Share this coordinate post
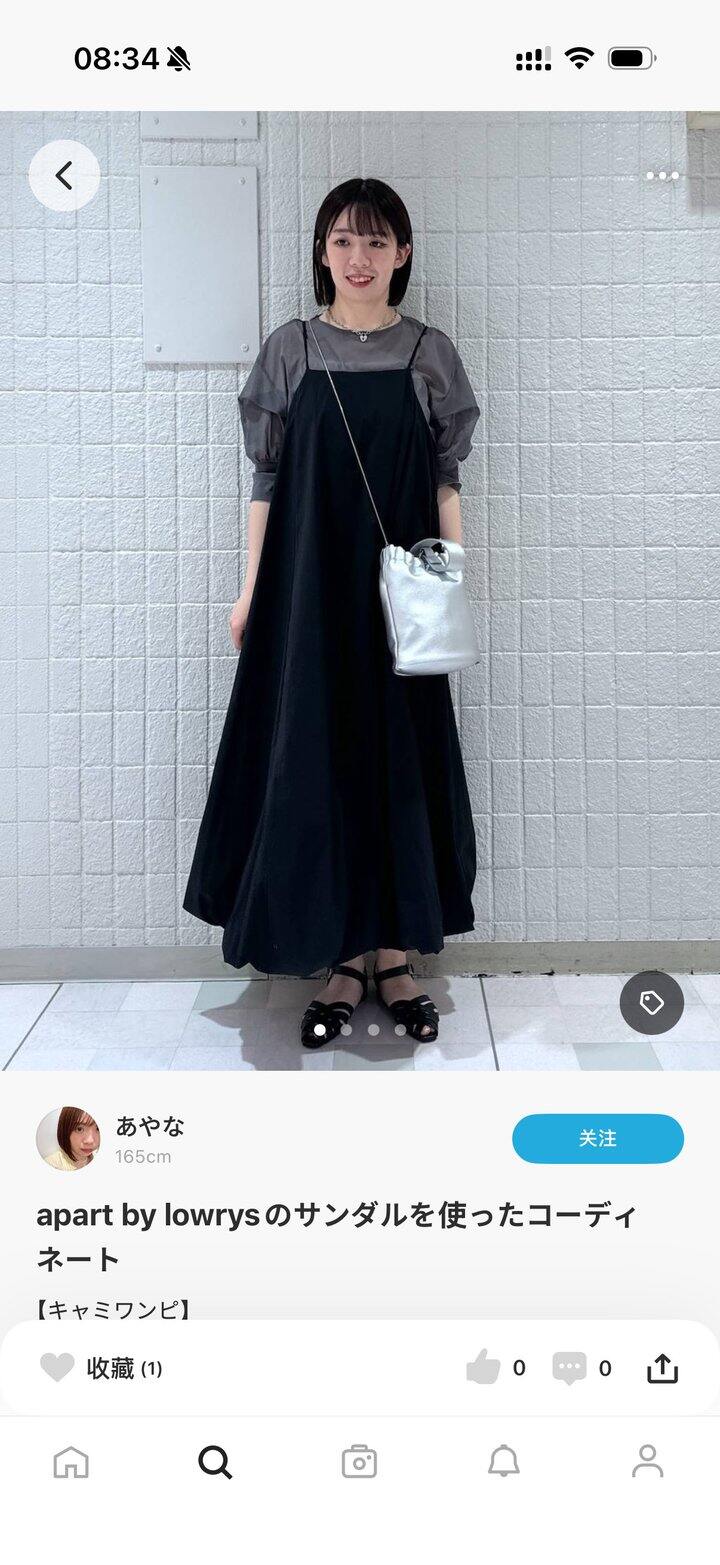This screenshot has height=1565, width=720. [x=662, y=1367]
